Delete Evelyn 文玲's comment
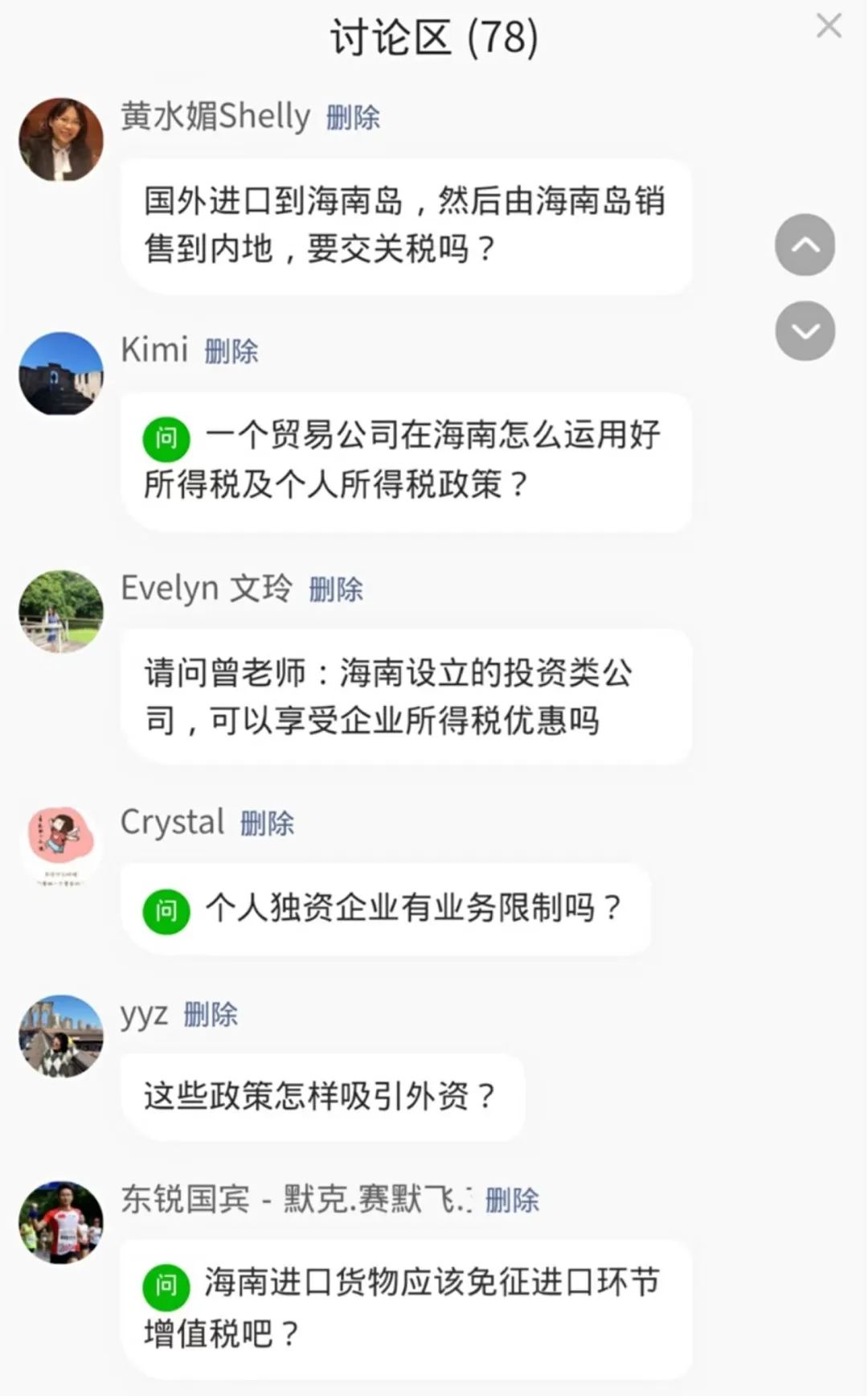The width and height of the screenshot is (868, 1396). tap(336, 589)
